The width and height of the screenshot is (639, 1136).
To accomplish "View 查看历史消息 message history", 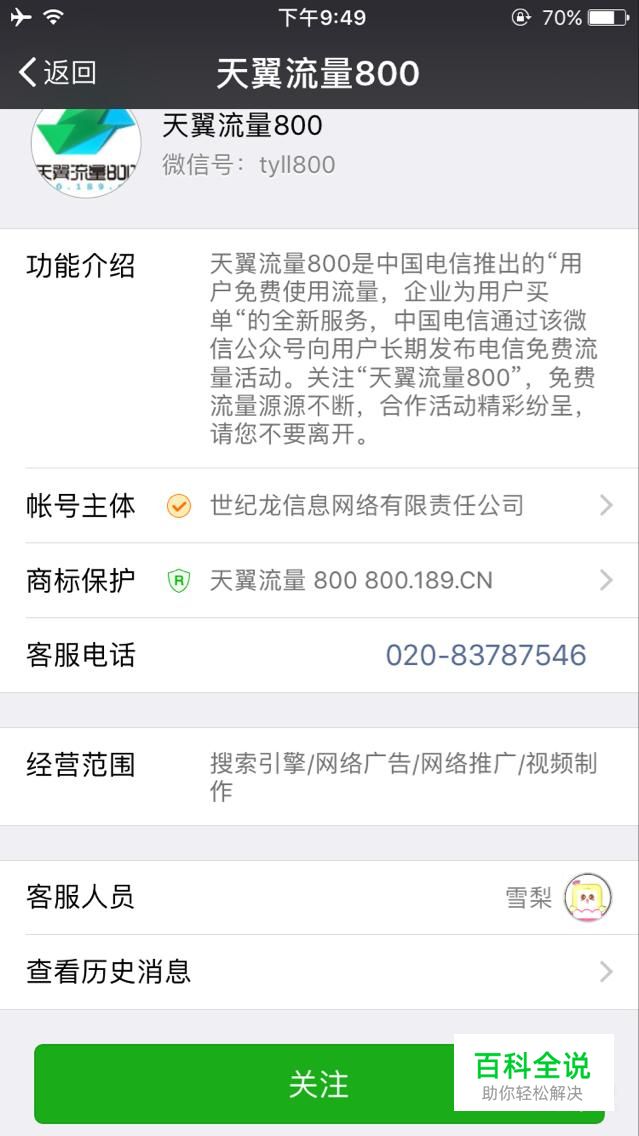I will [319, 972].
